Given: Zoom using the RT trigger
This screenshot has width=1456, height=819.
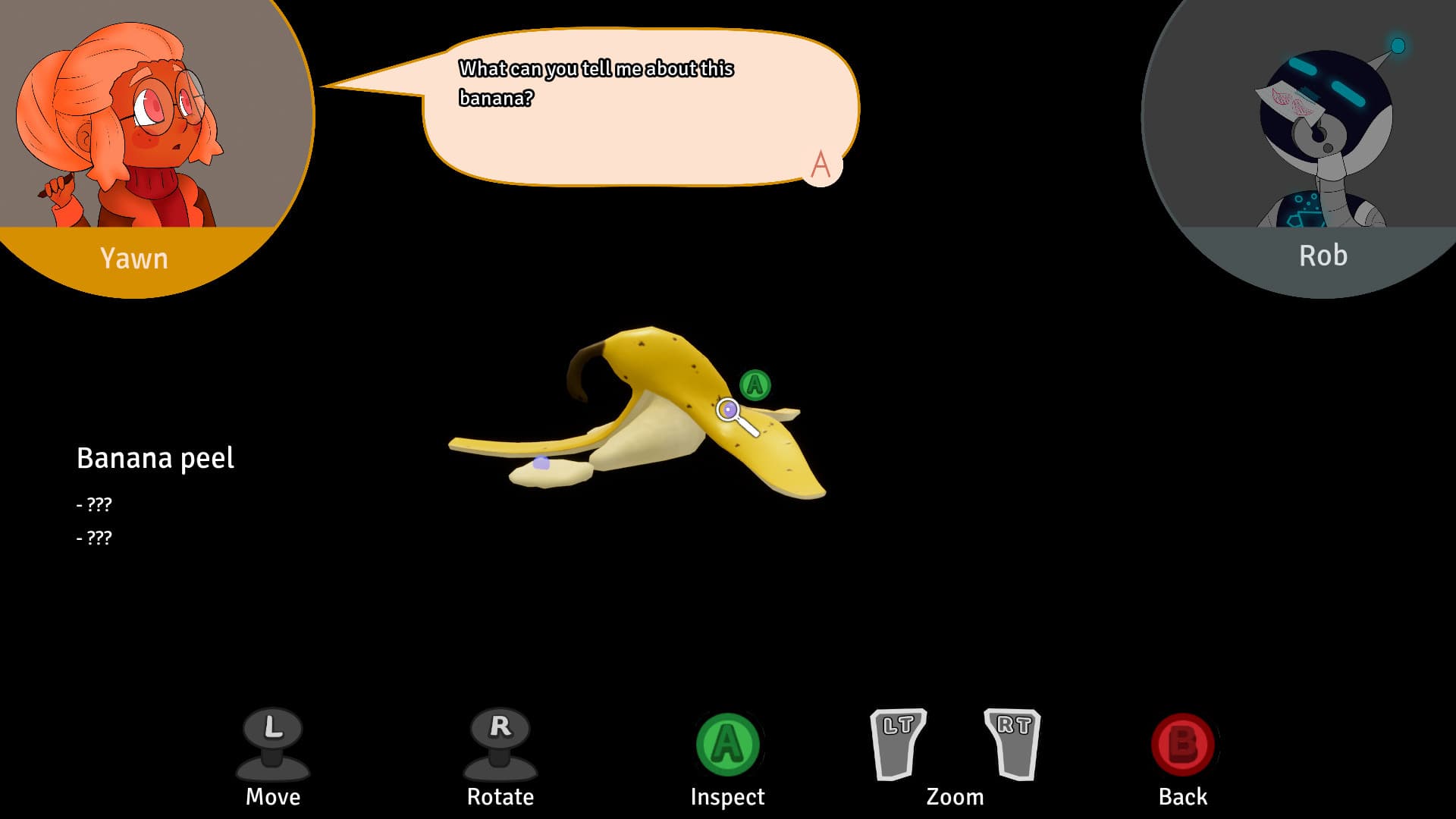Looking at the screenshot, I should click(x=1012, y=745).
